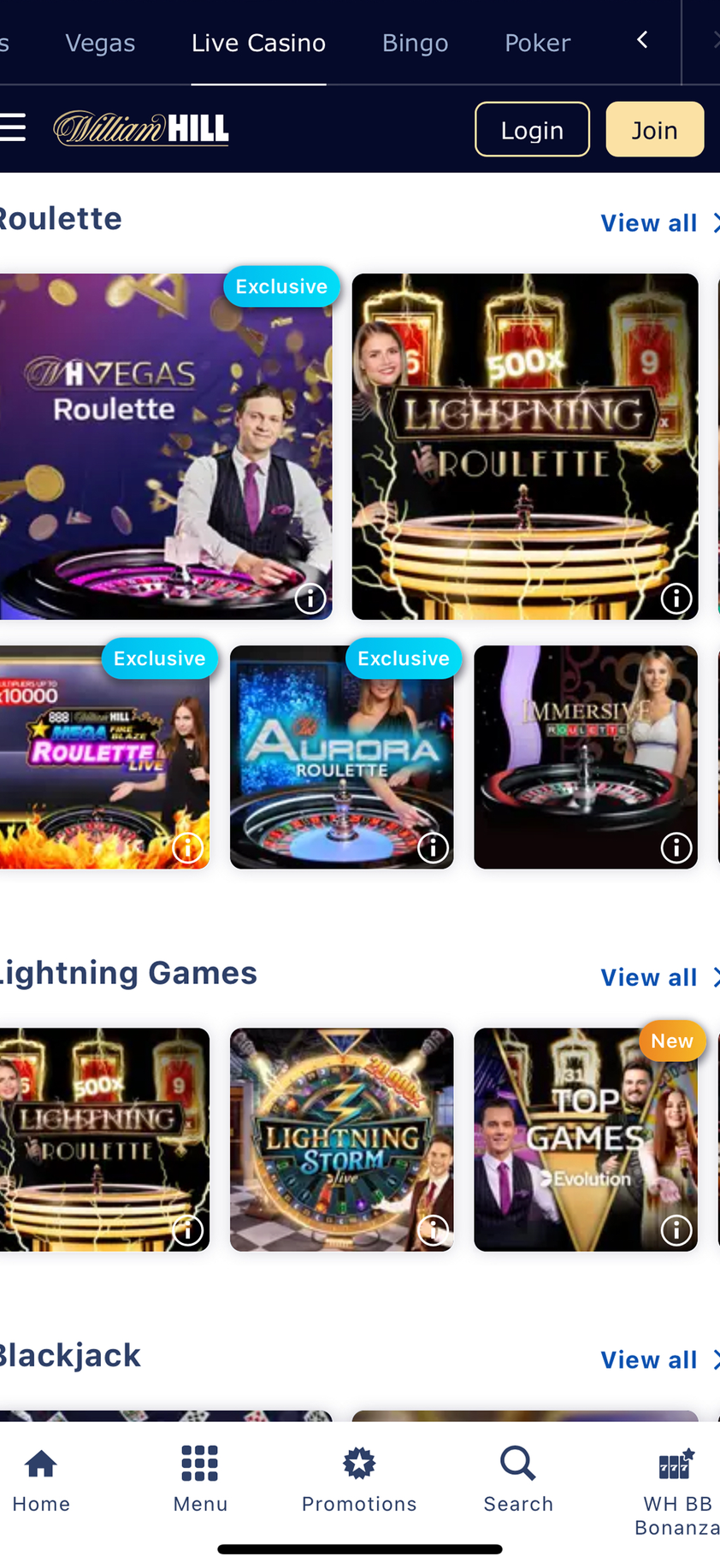Click the Join button
Viewport: 720px width, 1568px height.
(655, 129)
